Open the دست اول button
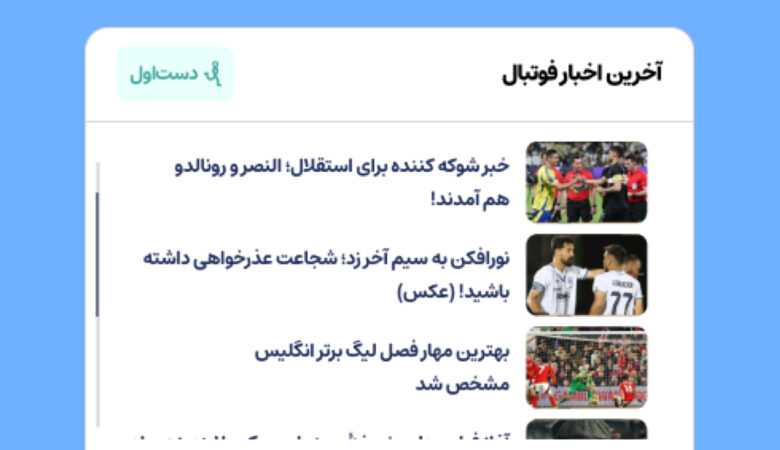Image resolution: width=780 pixels, height=450 pixels. coord(175,74)
